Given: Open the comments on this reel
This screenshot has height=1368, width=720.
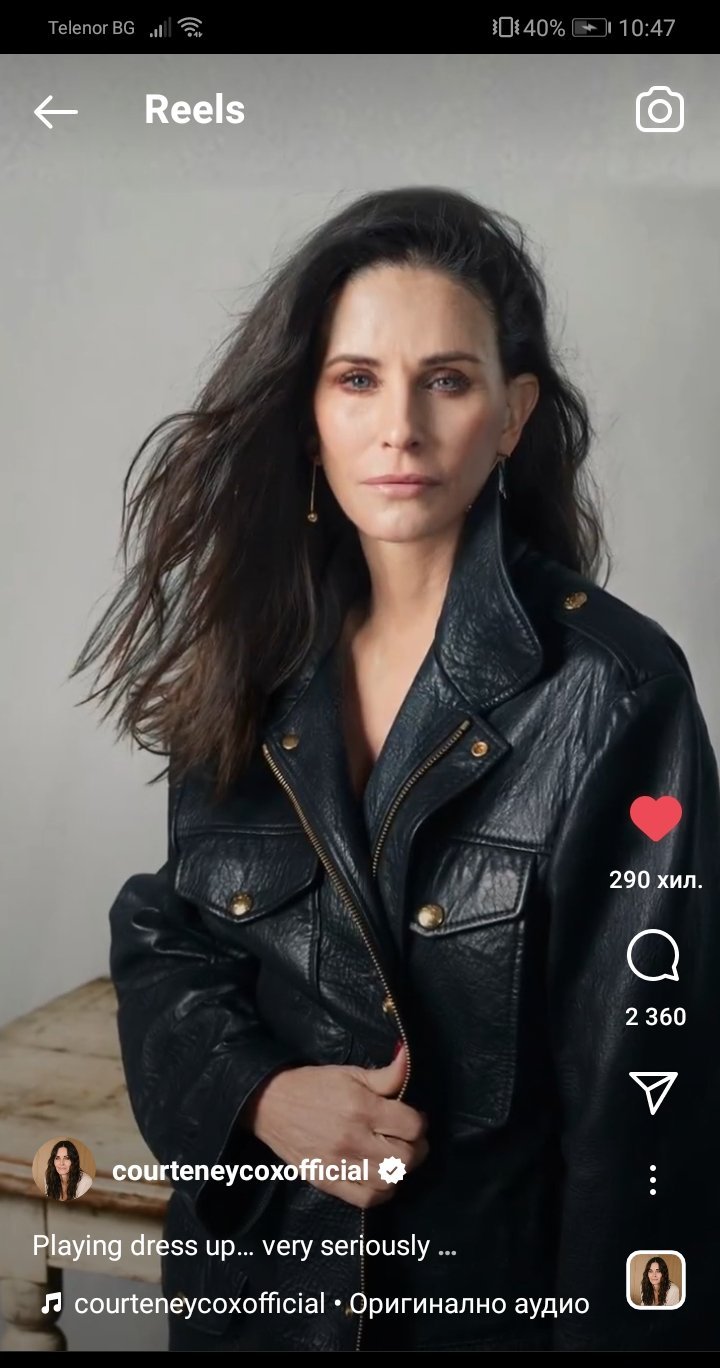Looking at the screenshot, I should pos(653,957).
